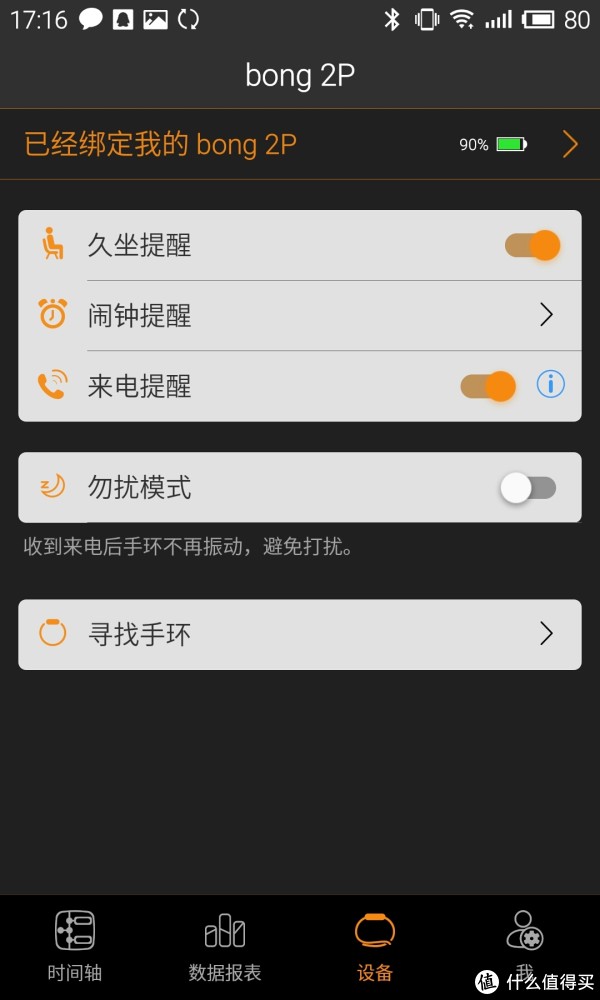Open 寻找手环 to find the band
Screen dimensions: 600x1000
tap(300, 634)
